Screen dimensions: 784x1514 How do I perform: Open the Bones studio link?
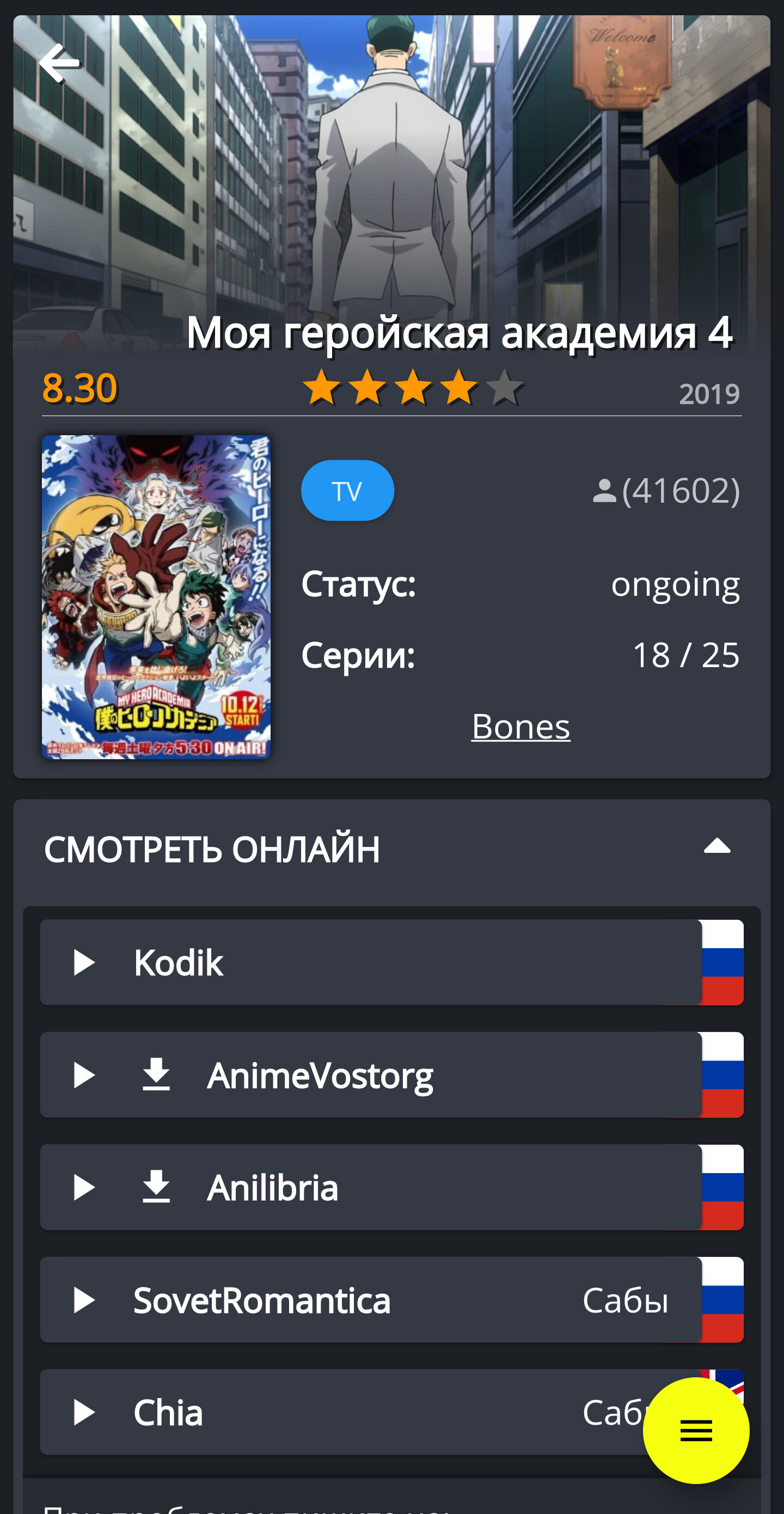(x=520, y=726)
